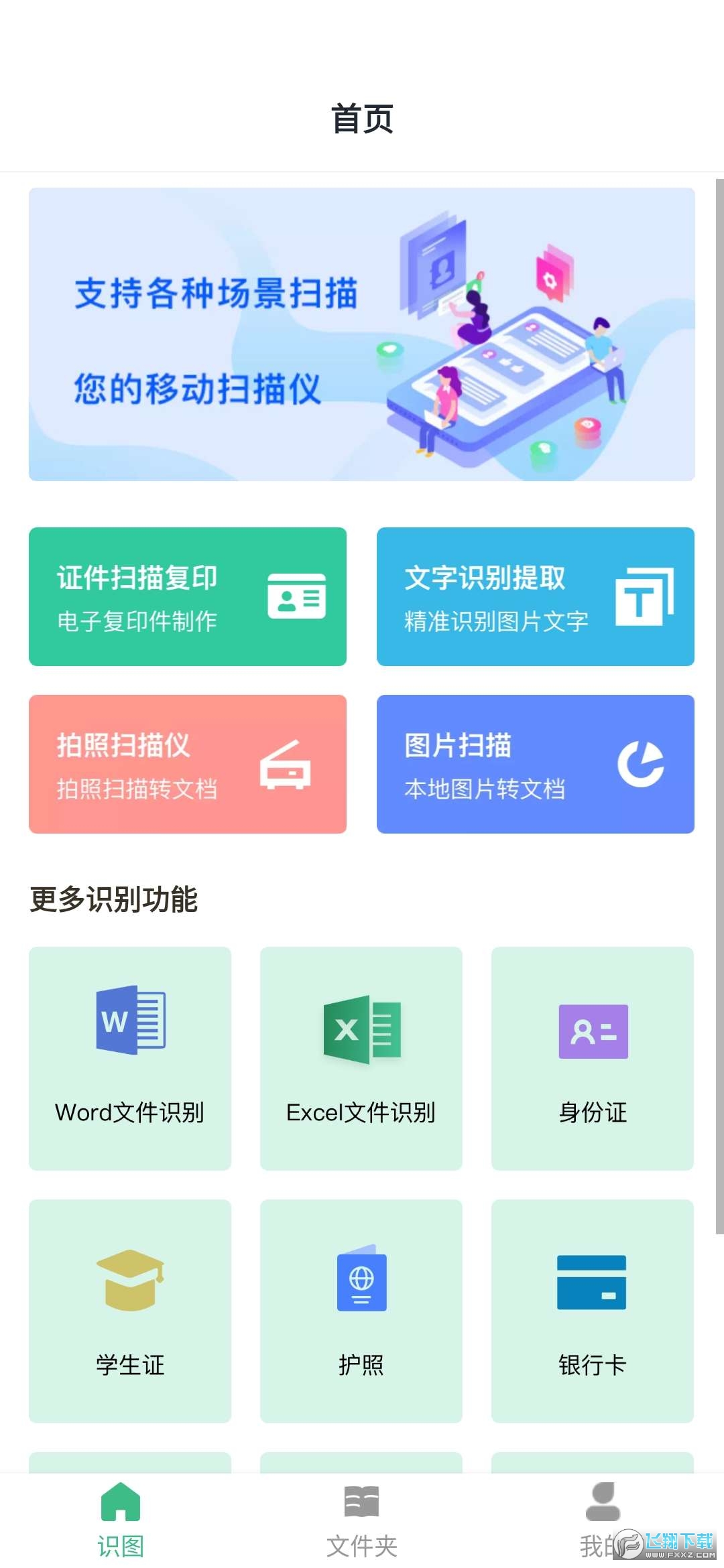Open 学生证 recognition
This screenshot has height=1568, width=724.
130,1311
